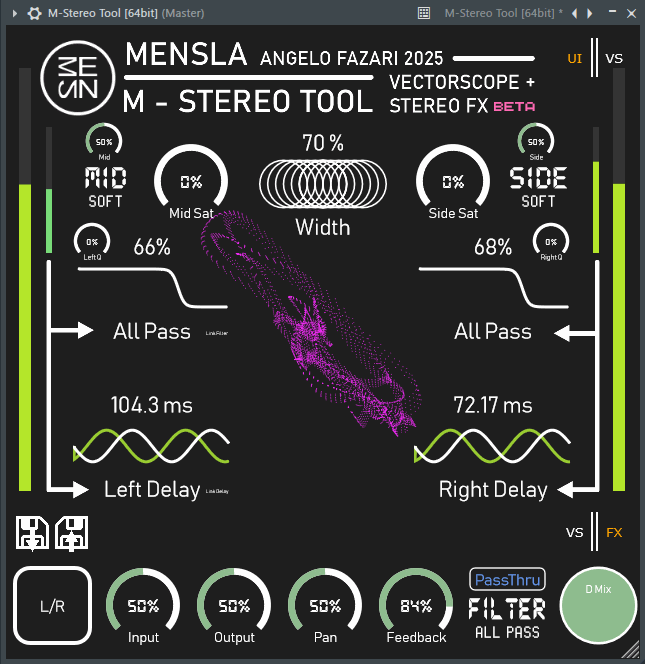645x664 pixels.
Task: Toggle the PassThru button
Action: click(x=507, y=580)
